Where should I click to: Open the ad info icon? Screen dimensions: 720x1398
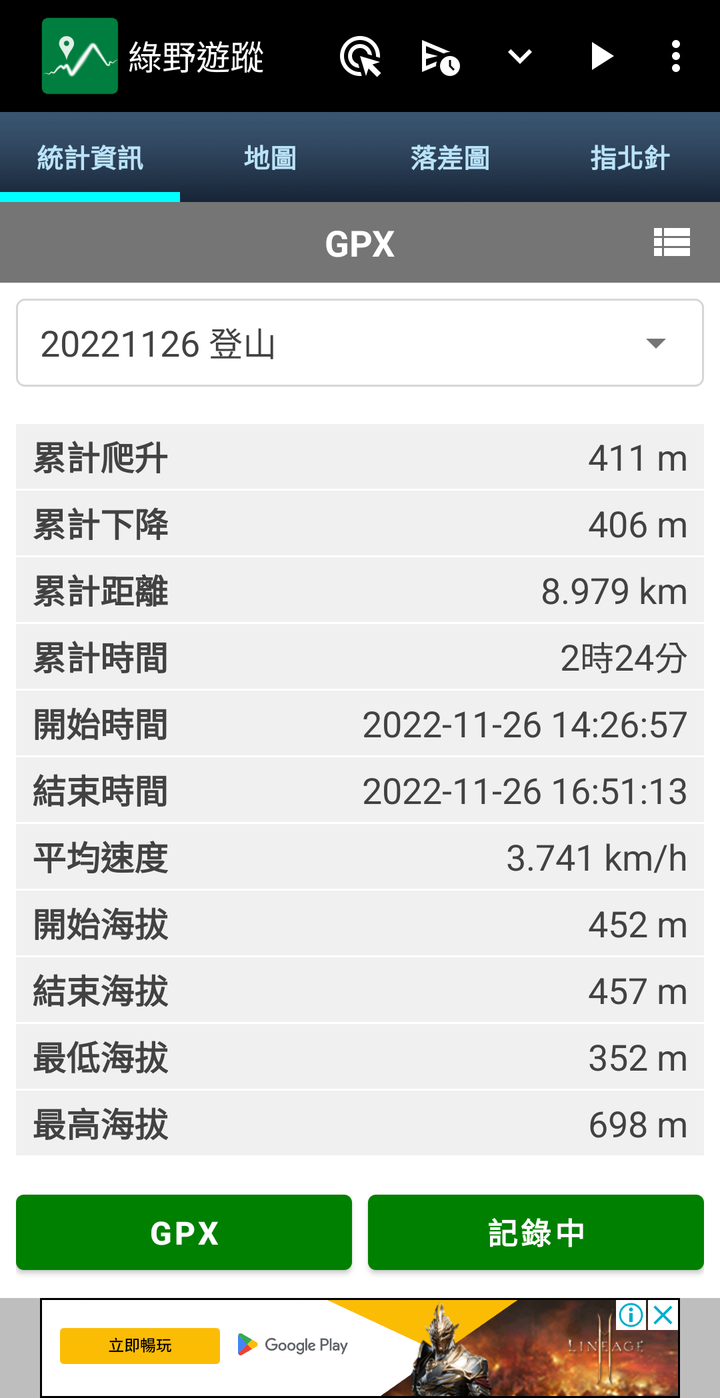tap(631, 1315)
